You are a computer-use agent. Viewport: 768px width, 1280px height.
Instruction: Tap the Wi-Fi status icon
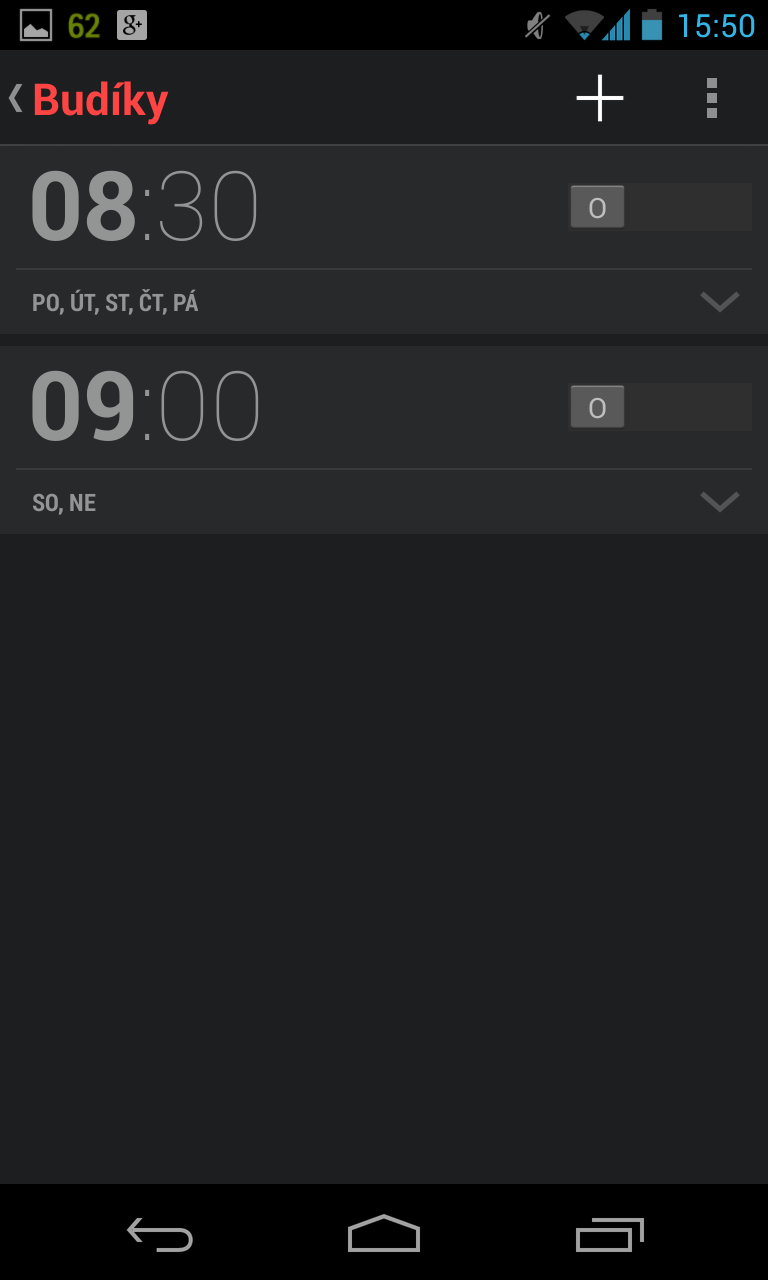[x=582, y=24]
